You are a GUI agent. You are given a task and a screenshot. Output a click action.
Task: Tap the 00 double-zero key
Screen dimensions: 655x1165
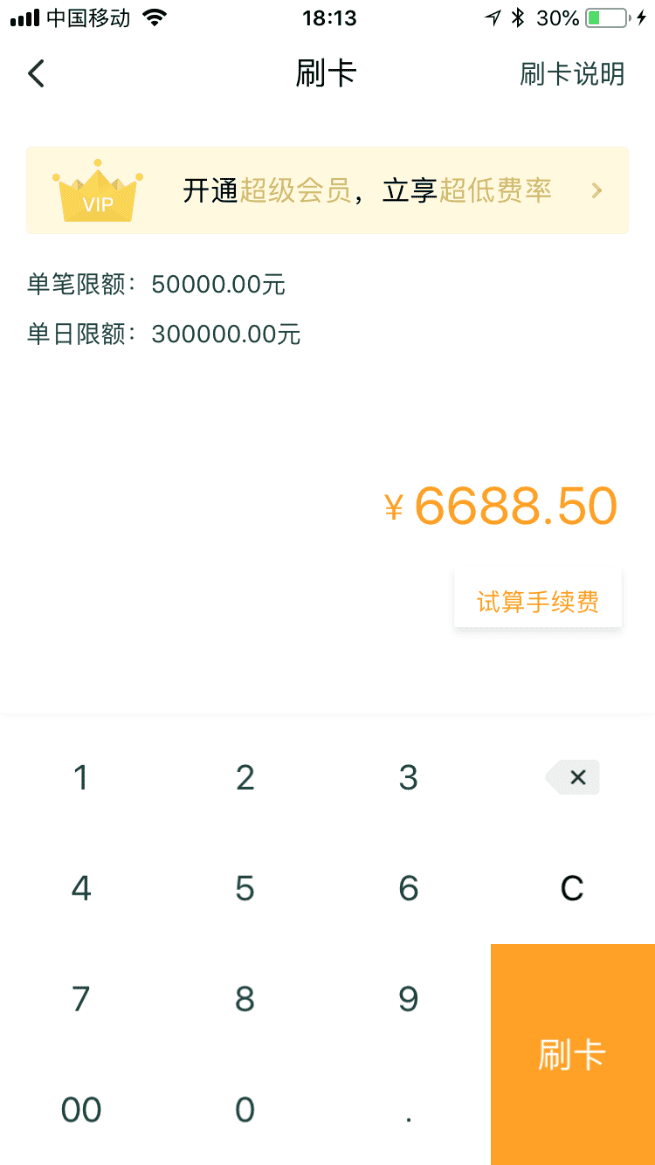pos(82,1109)
